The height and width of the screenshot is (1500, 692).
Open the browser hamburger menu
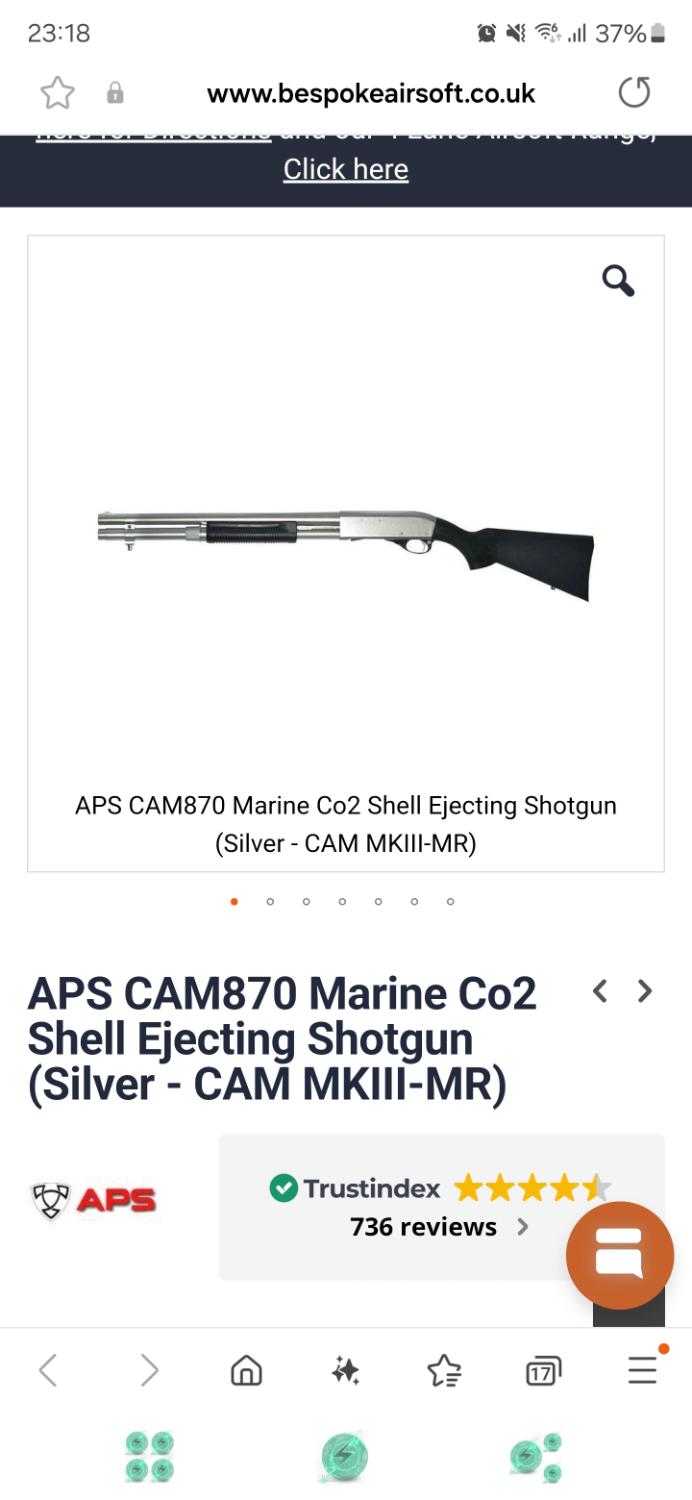[642, 1370]
